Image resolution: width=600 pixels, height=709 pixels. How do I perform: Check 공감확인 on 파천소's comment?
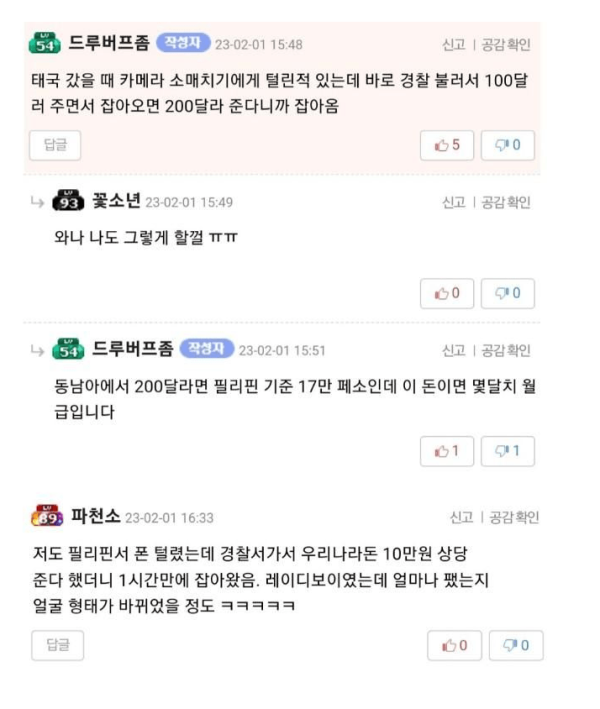coord(512,517)
